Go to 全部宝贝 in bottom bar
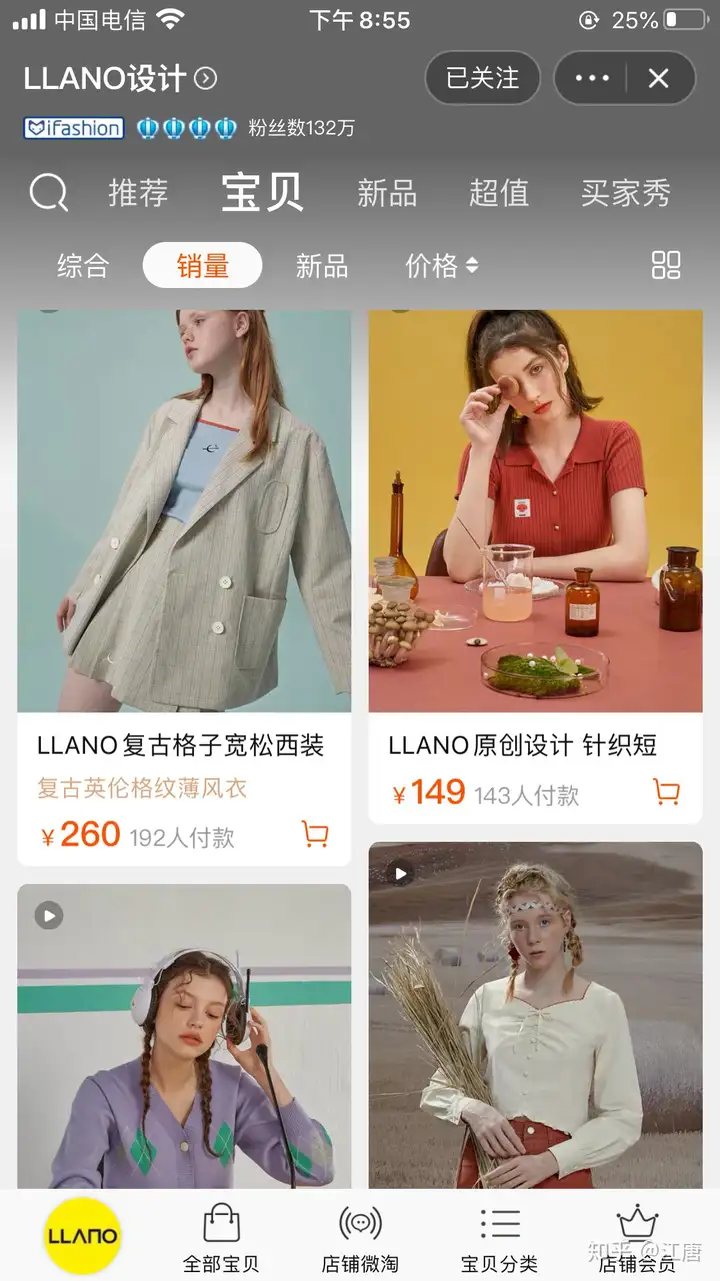Viewport: 720px width, 1281px height. (x=221, y=1238)
